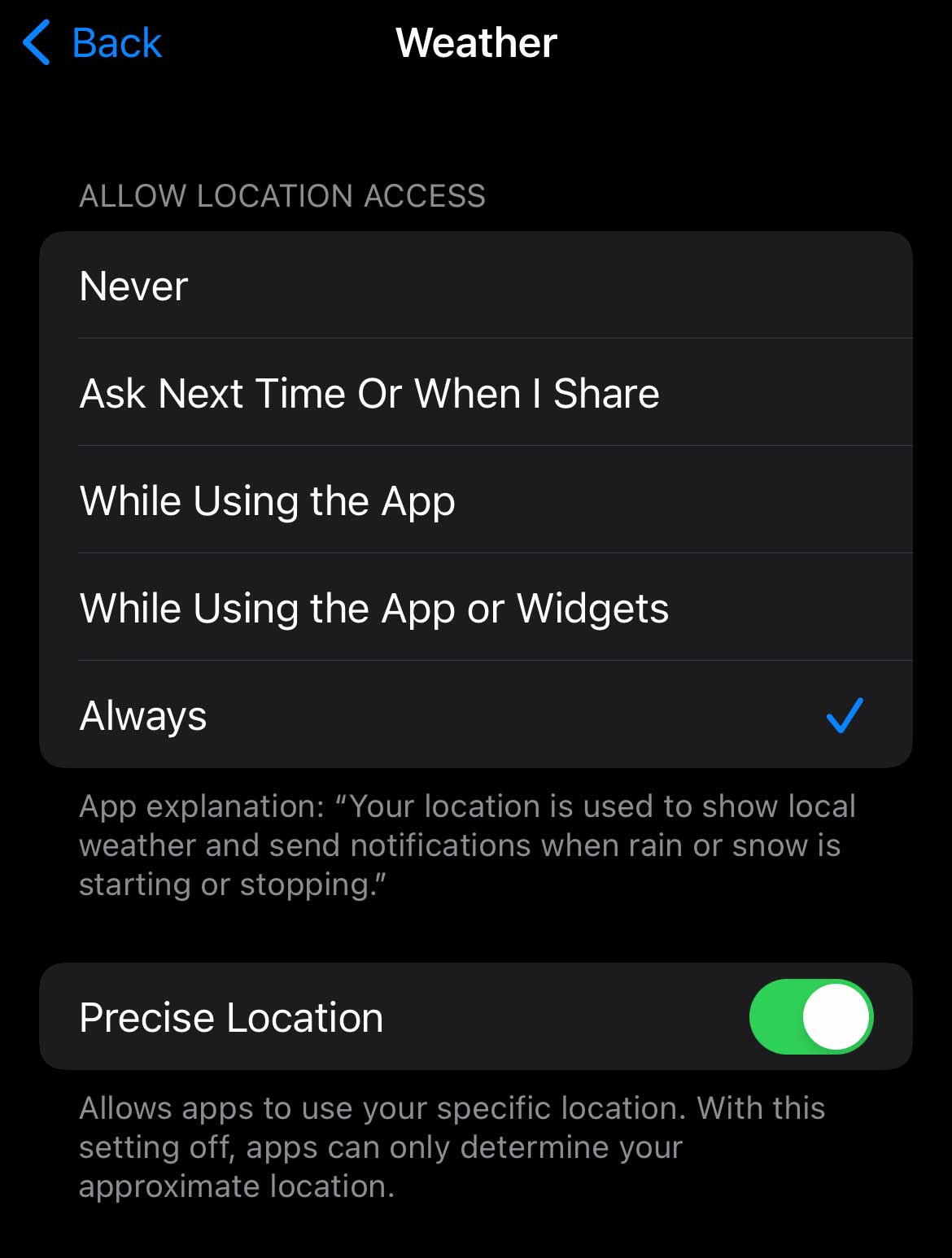Tap the Weather screen title
952x1258 pixels.
click(474, 42)
